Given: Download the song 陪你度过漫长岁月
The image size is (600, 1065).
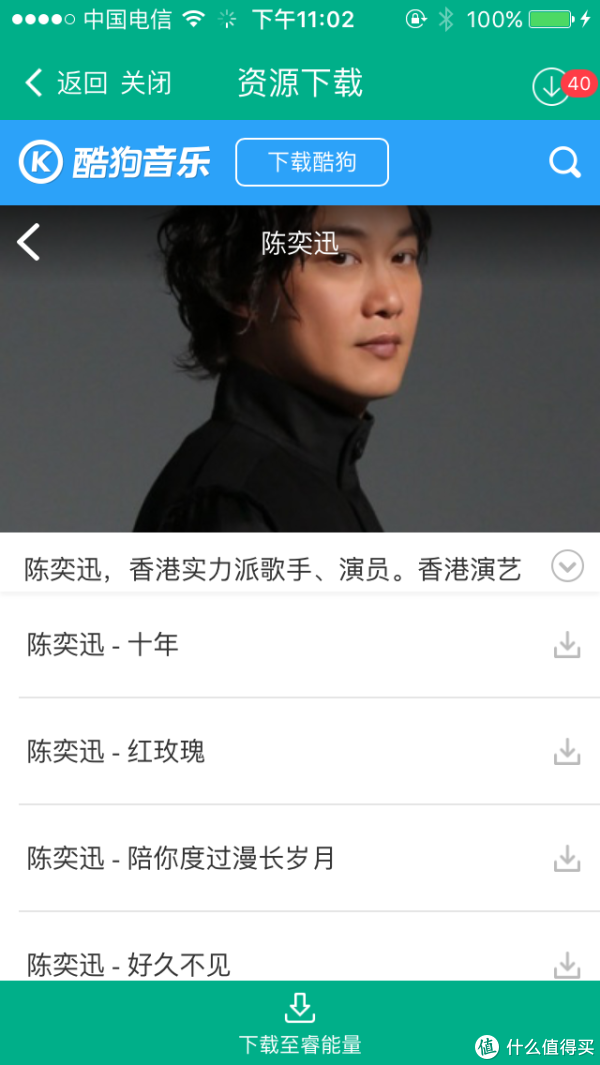Looking at the screenshot, I should (x=567, y=858).
